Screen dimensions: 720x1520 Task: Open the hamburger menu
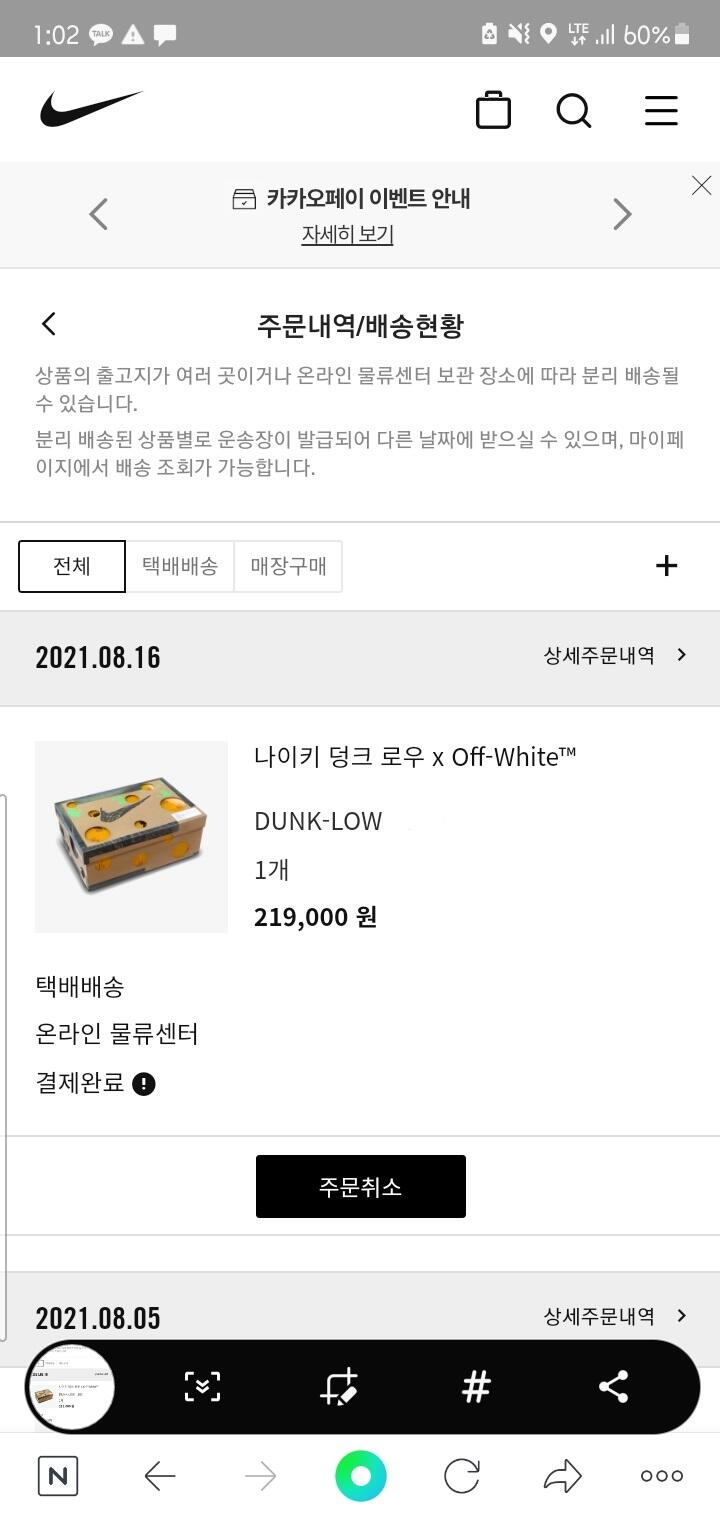click(x=661, y=110)
